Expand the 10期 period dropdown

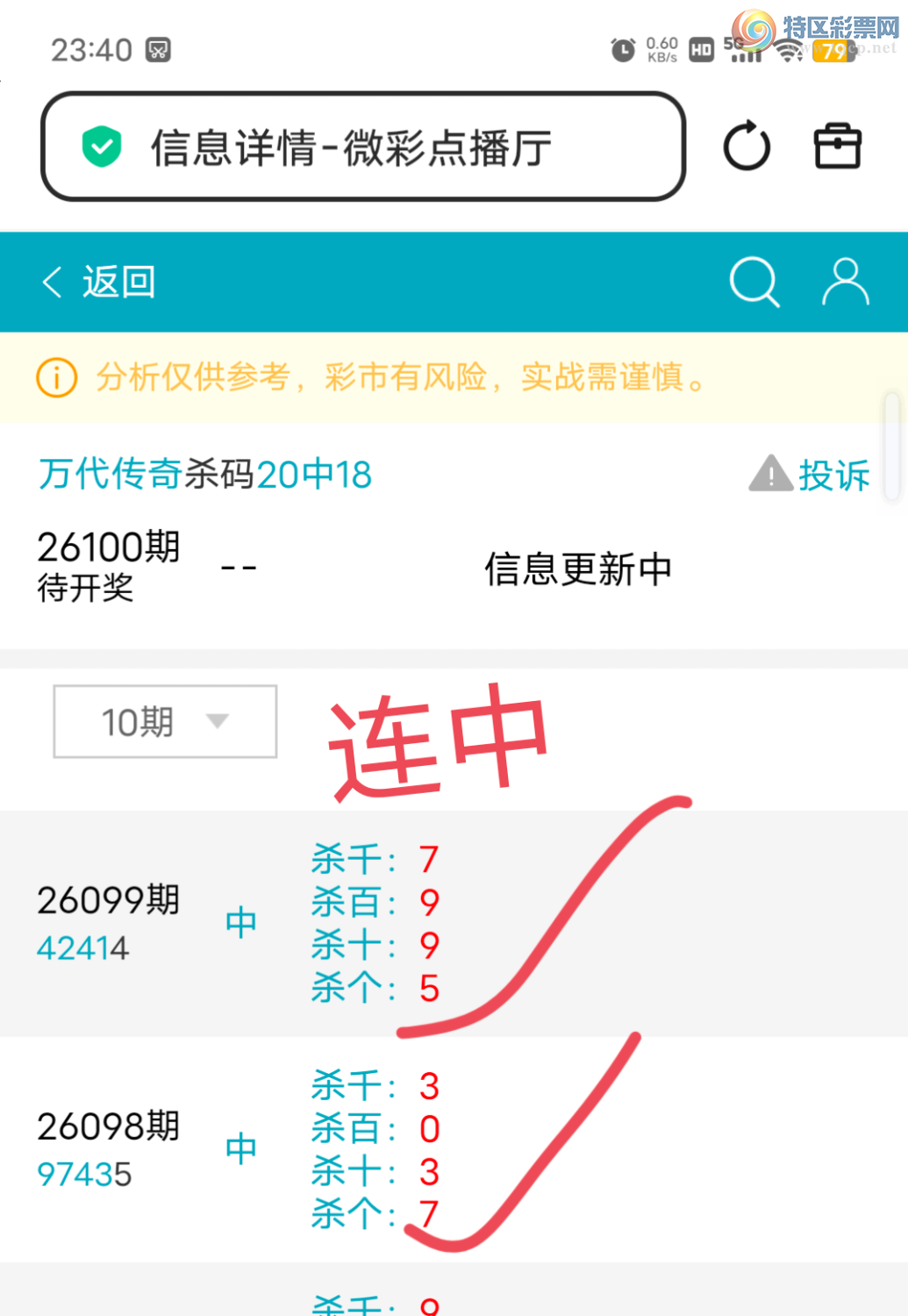(165, 721)
